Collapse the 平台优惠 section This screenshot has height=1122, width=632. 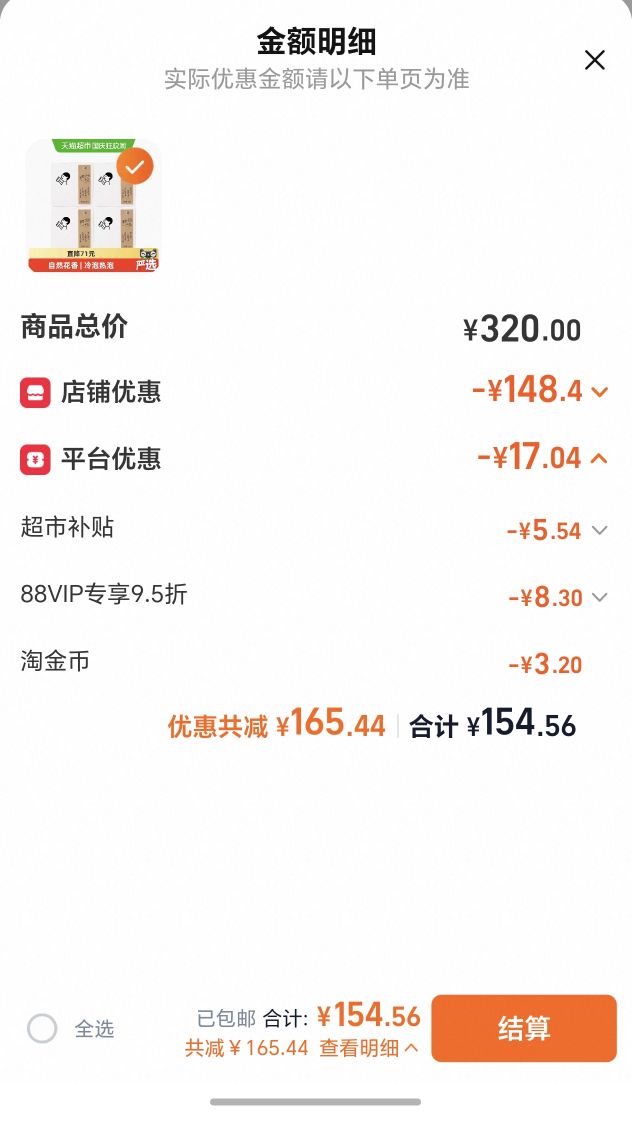(x=599, y=459)
